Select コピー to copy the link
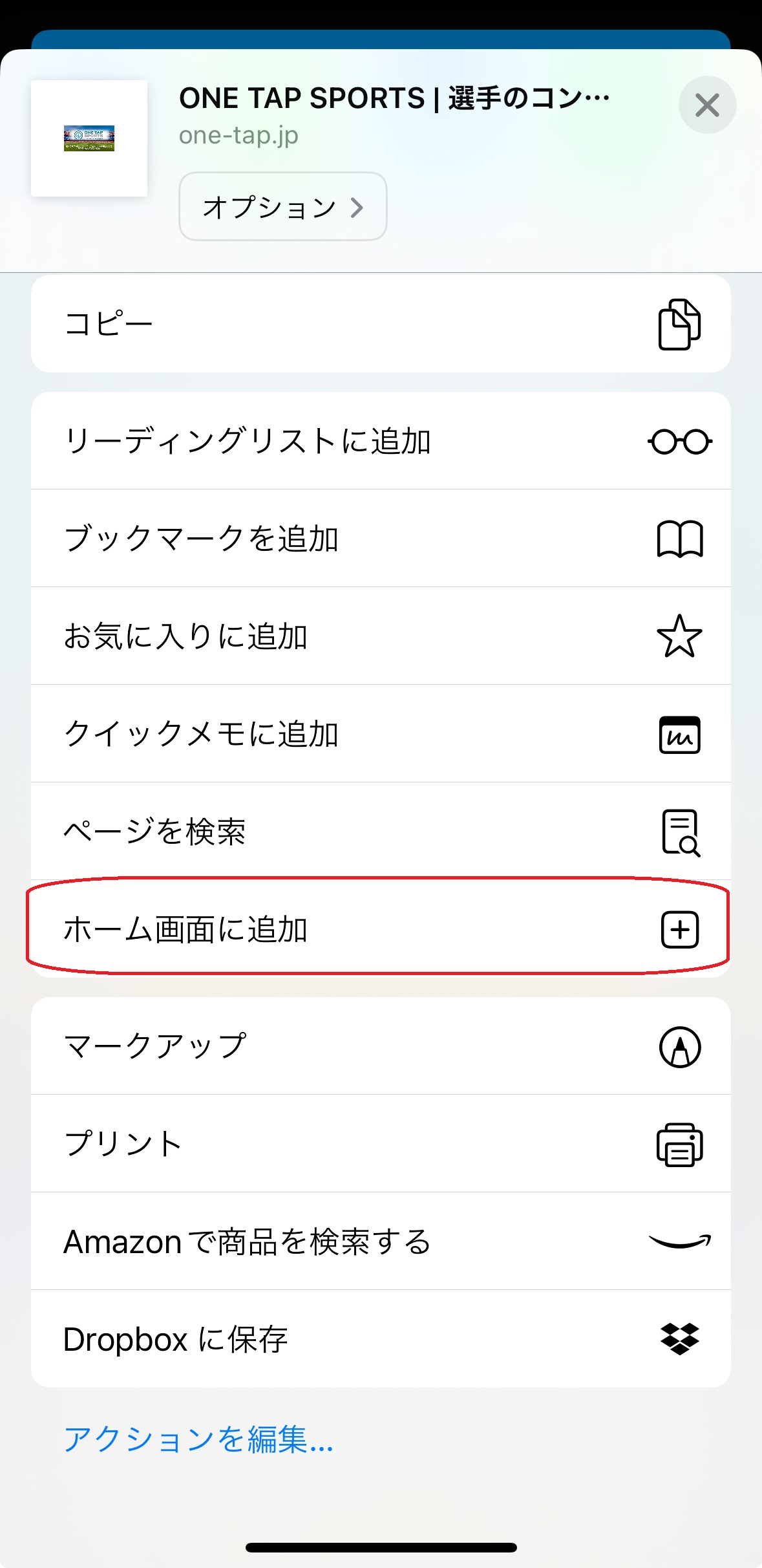 point(381,323)
